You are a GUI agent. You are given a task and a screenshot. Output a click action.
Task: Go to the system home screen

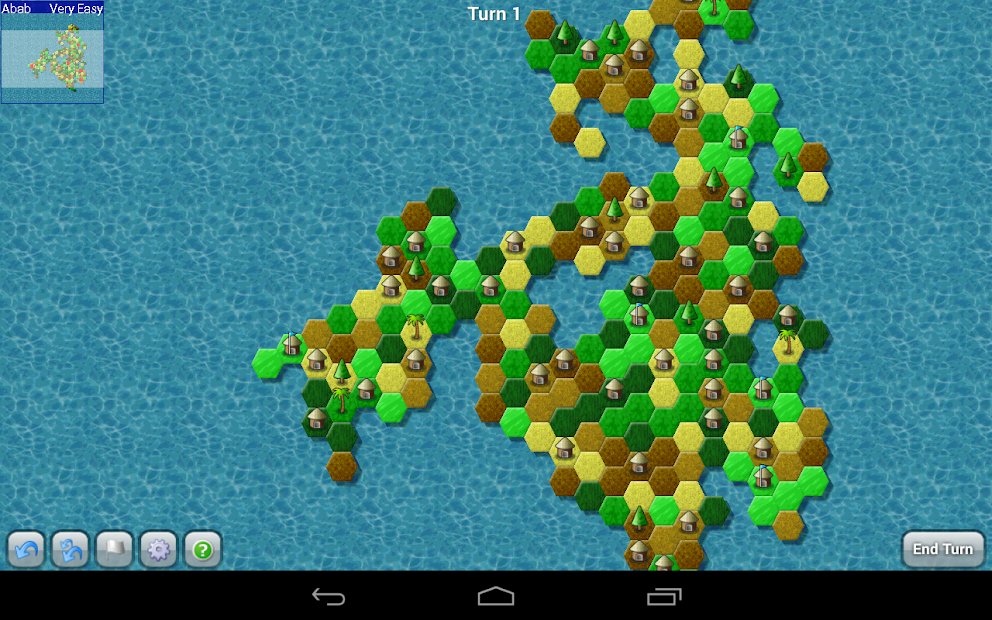pos(496,597)
